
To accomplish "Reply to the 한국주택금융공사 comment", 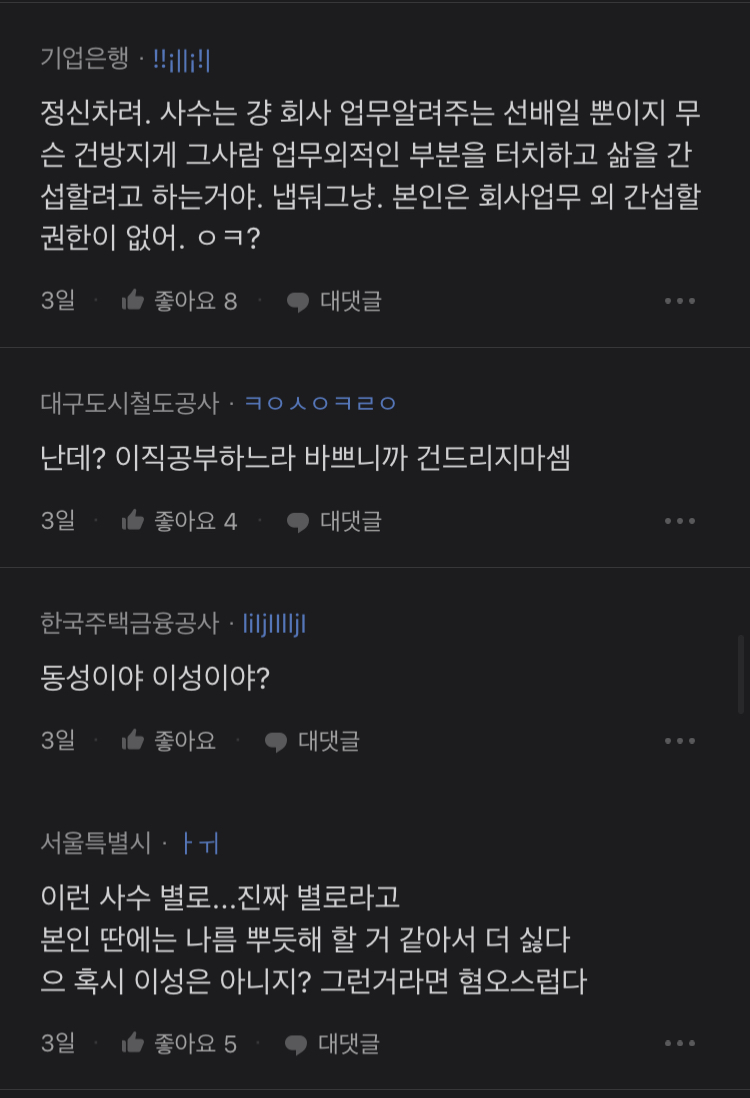I will [312, 741].
